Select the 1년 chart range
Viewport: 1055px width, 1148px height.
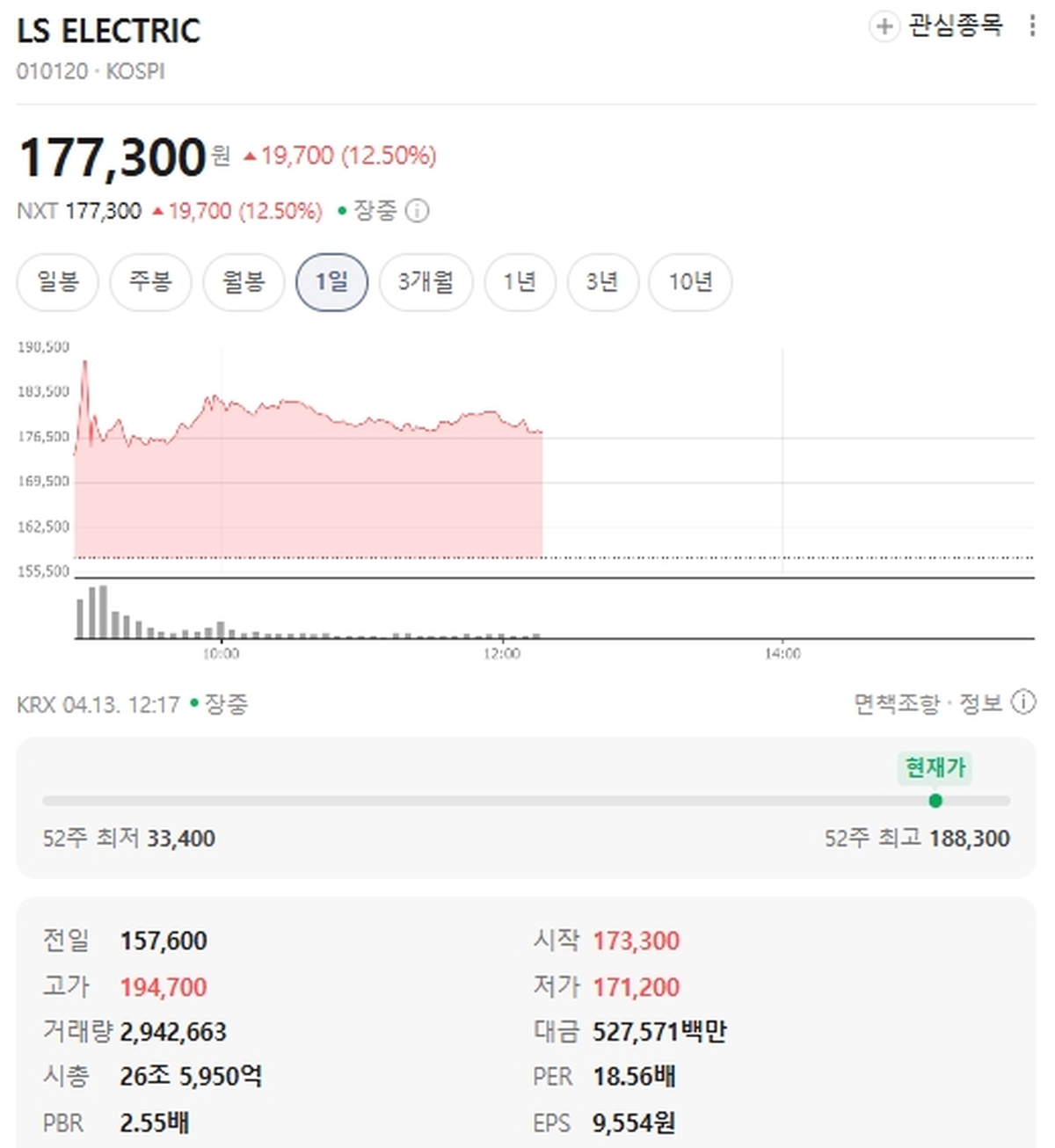[520, 282]
